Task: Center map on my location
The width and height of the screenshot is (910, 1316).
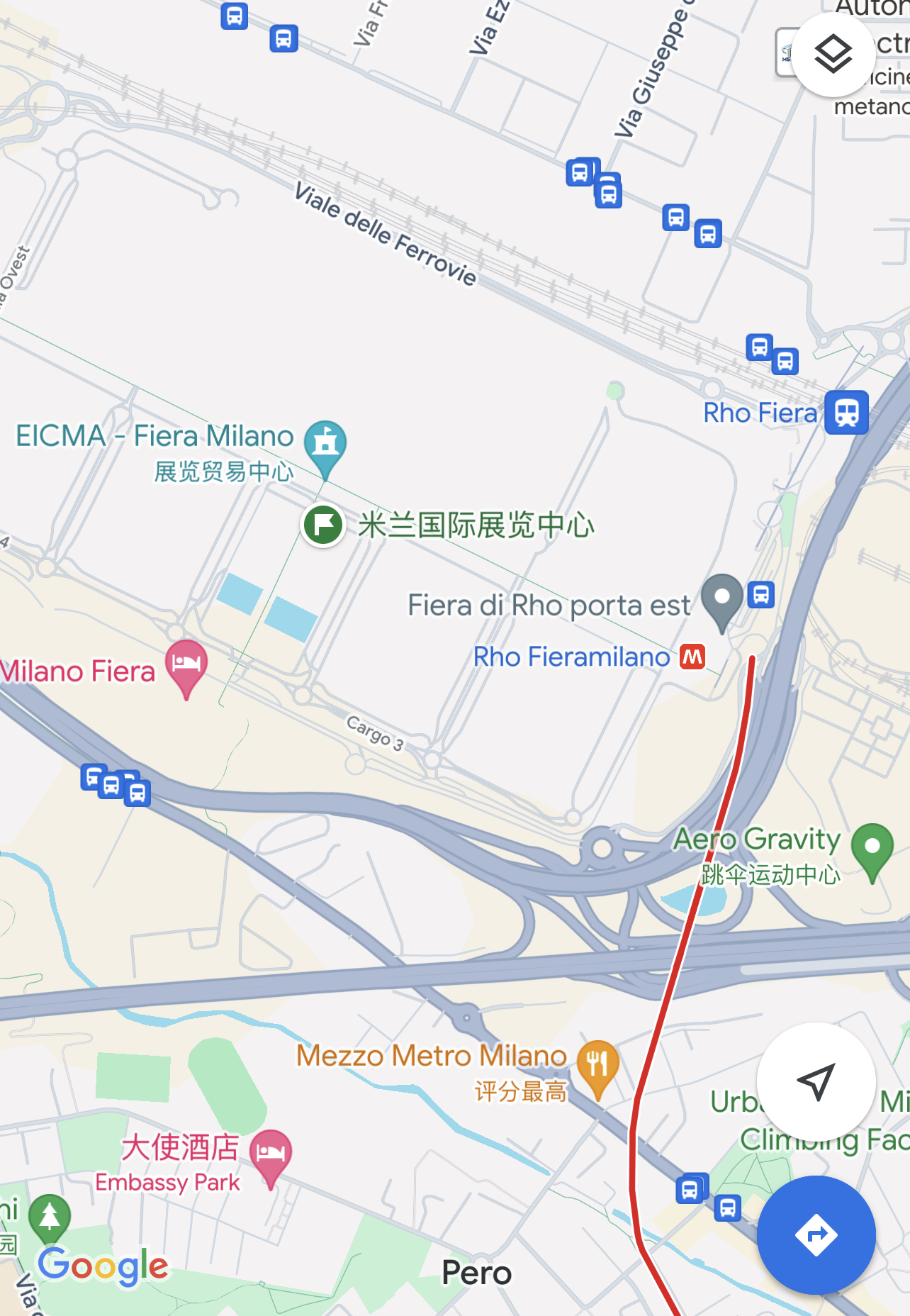Action: tap(816, 1081)
